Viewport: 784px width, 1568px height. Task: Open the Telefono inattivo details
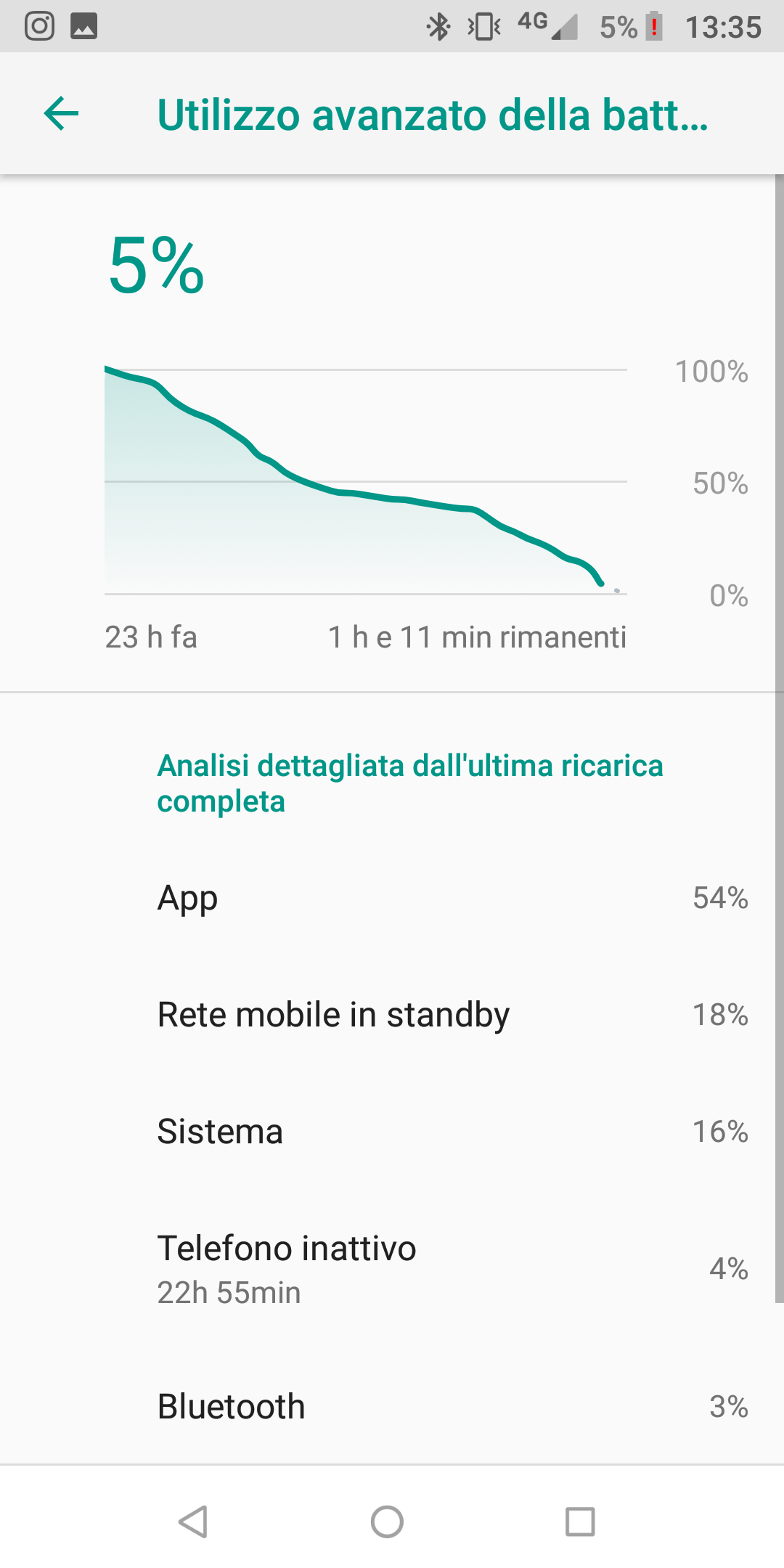point(392,1268)
